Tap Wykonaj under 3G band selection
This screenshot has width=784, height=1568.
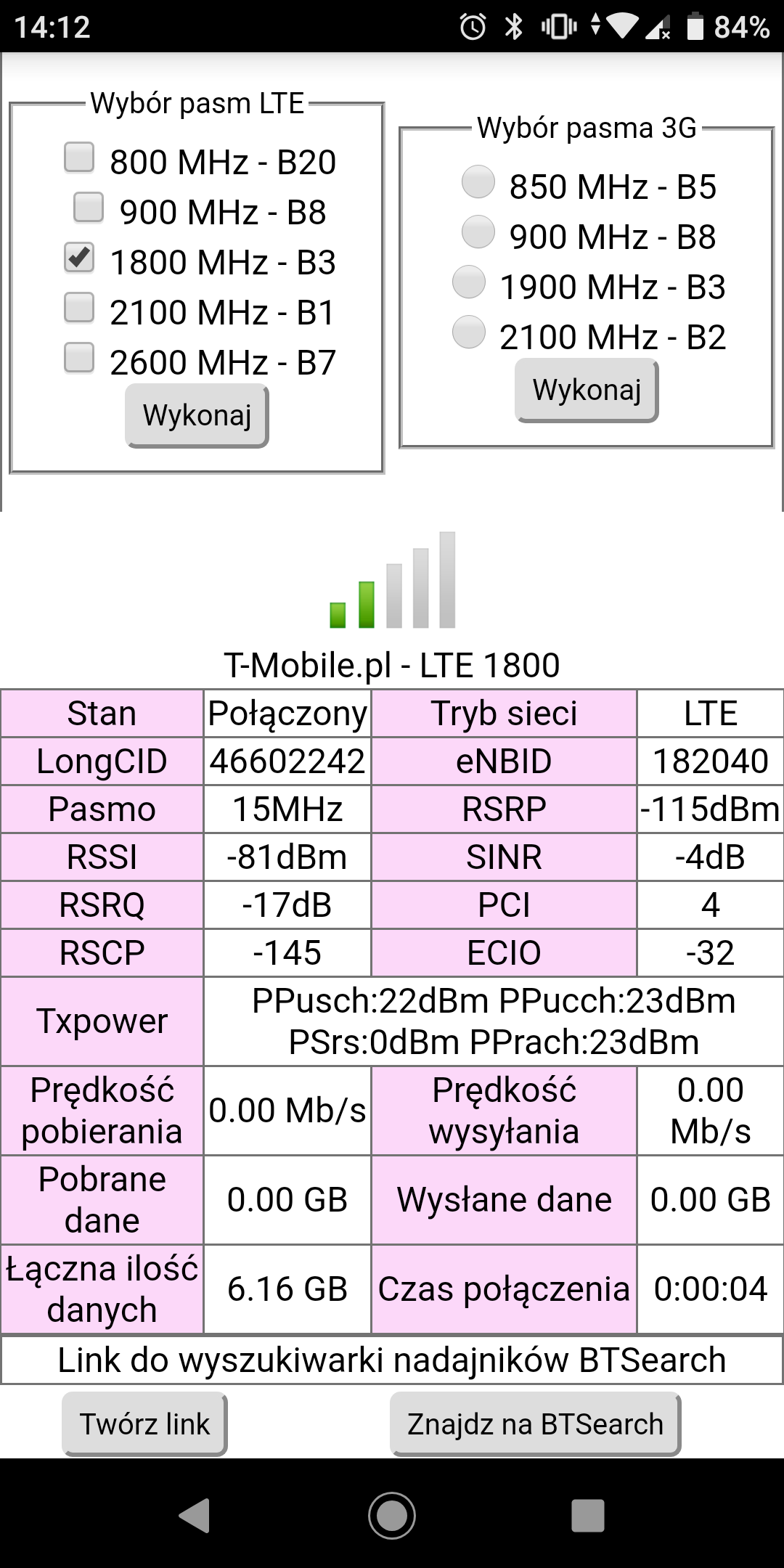[x=587, y=391]
